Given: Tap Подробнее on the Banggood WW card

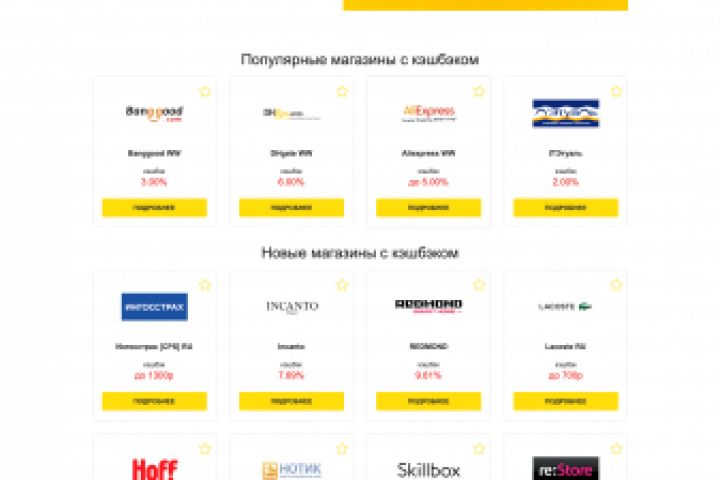Looking at the screenshot, I should click(154, 207).
